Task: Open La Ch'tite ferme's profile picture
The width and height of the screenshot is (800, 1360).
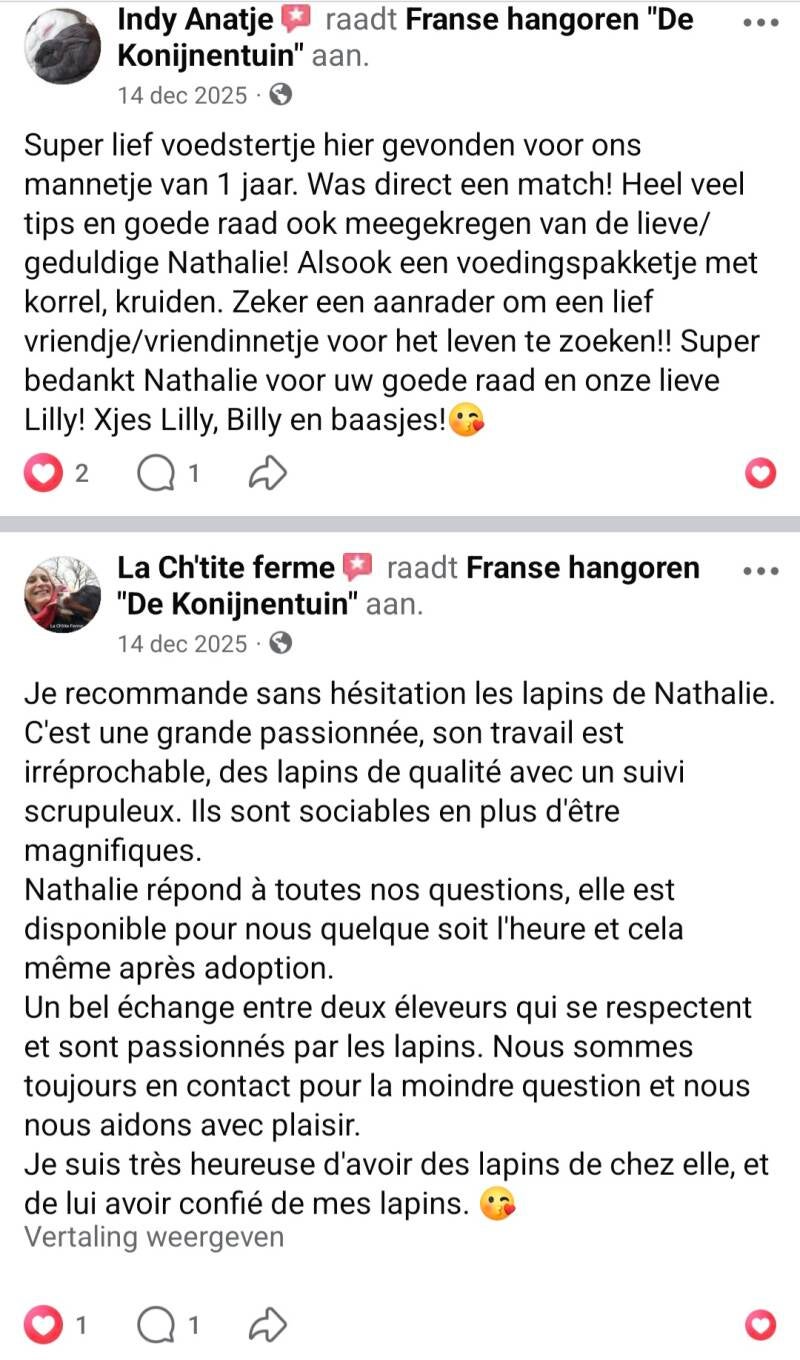Action: click(x=62, y=594)
